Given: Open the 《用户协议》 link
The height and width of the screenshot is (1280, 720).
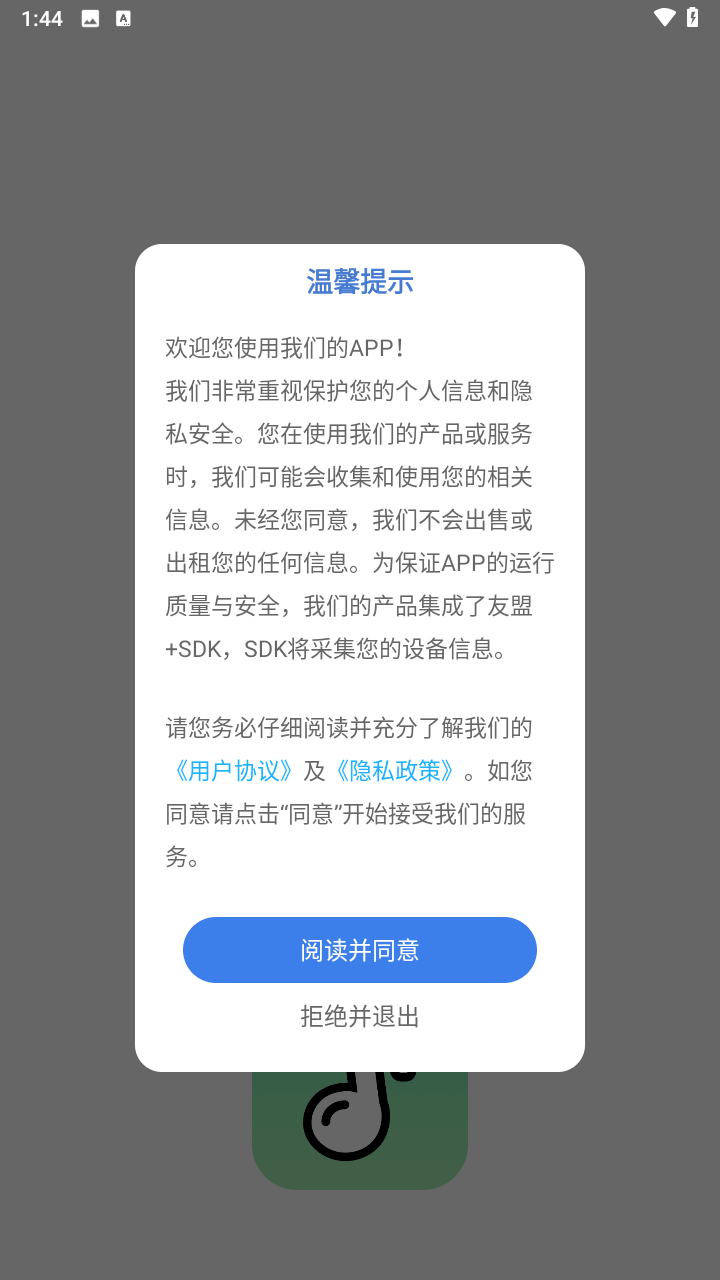Looking at the screenshot, I should point(231,771).
